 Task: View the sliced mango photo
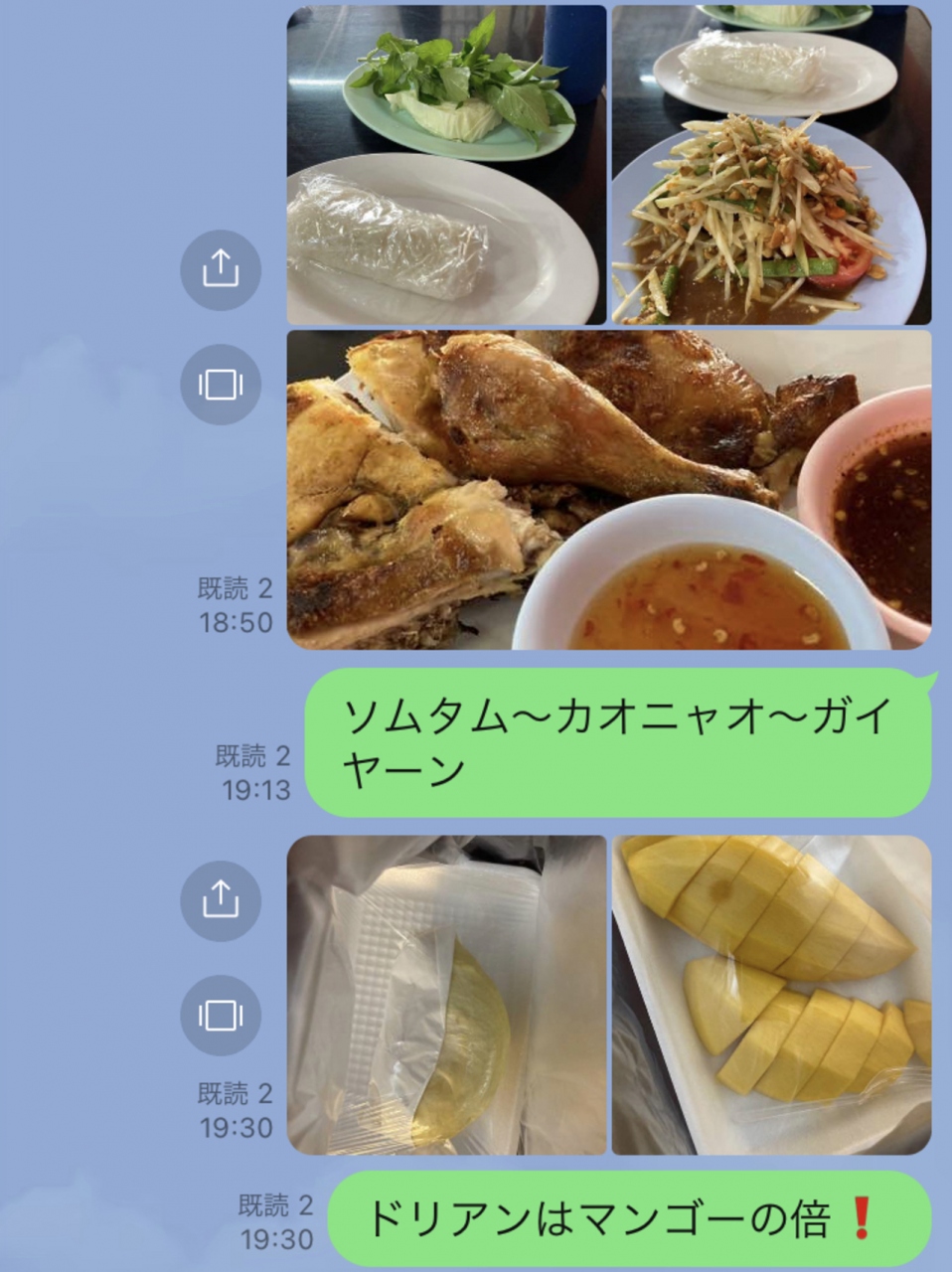[x=771, y=995]
